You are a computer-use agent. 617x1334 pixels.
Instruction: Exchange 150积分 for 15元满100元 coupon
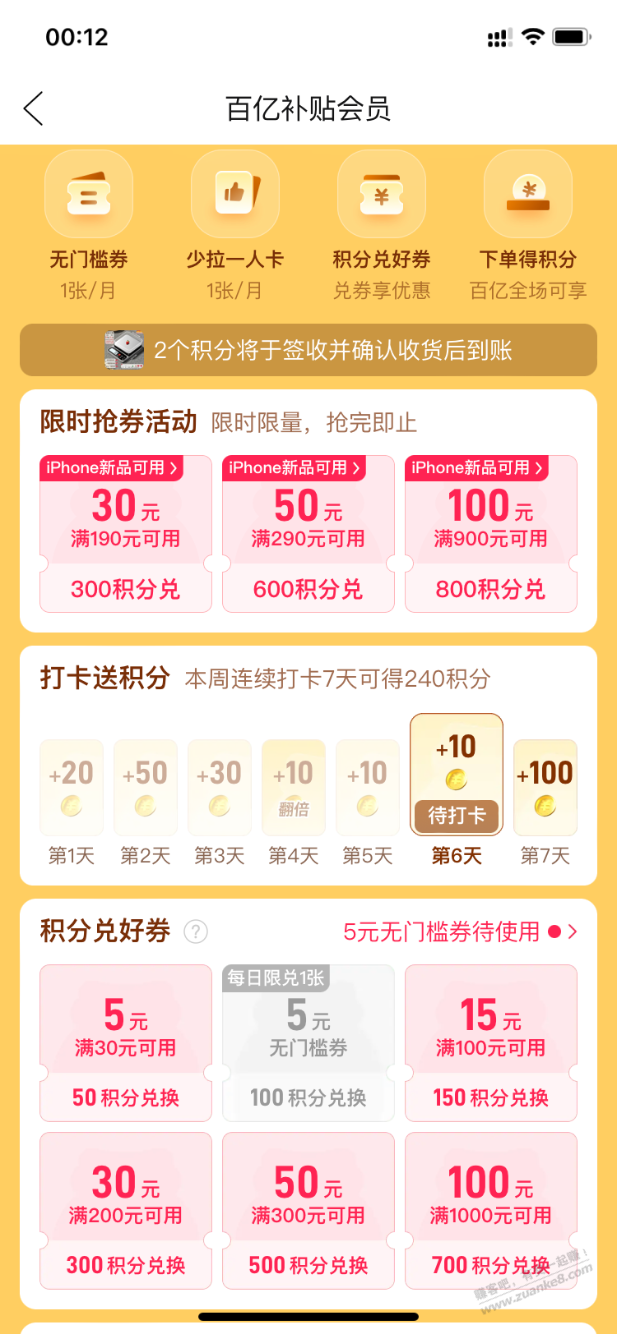coord(491,1097)
